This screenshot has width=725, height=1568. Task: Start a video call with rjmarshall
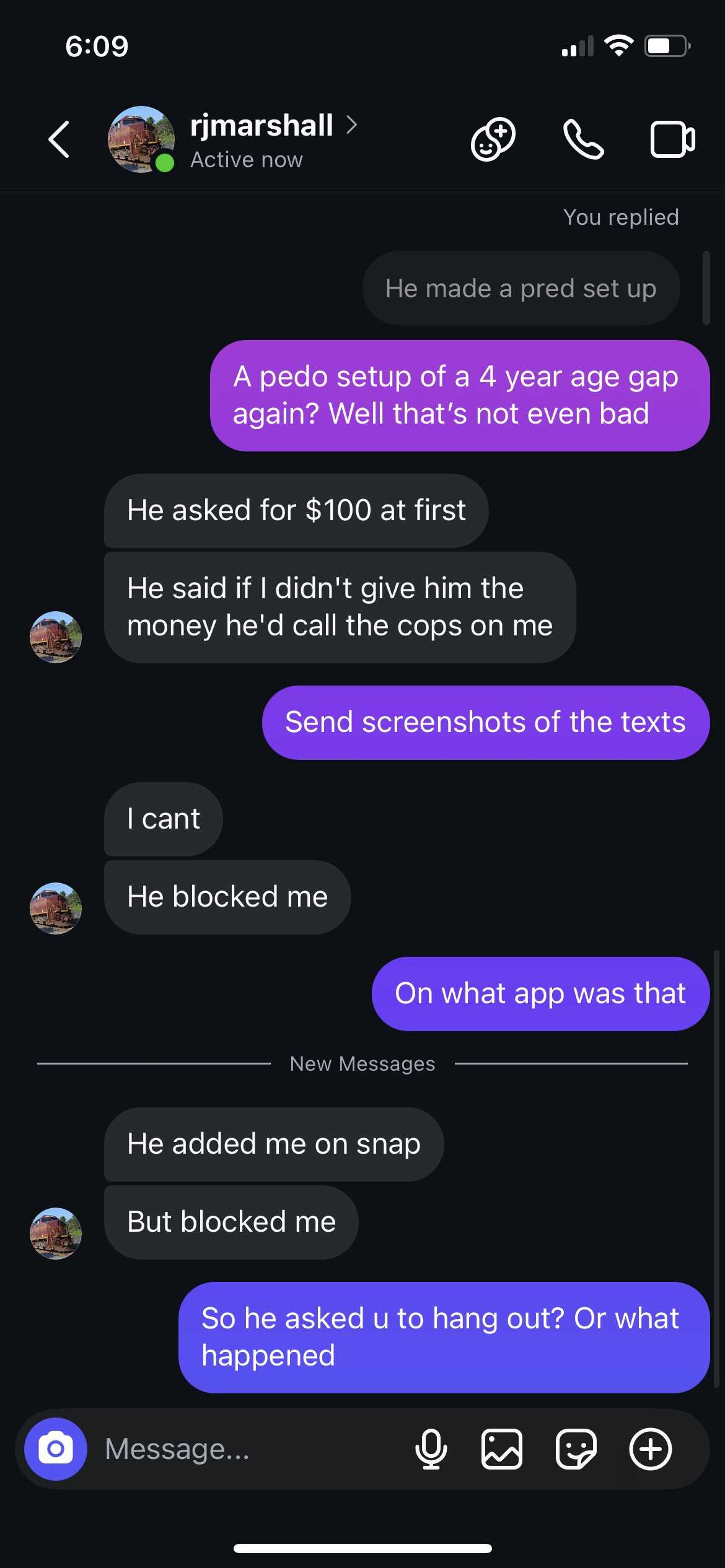pos(672,139)
